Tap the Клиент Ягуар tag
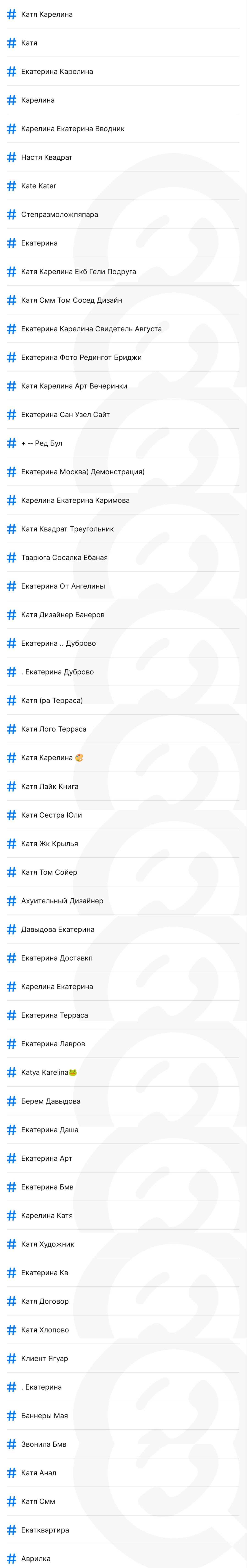 (x=44, y=1358)
